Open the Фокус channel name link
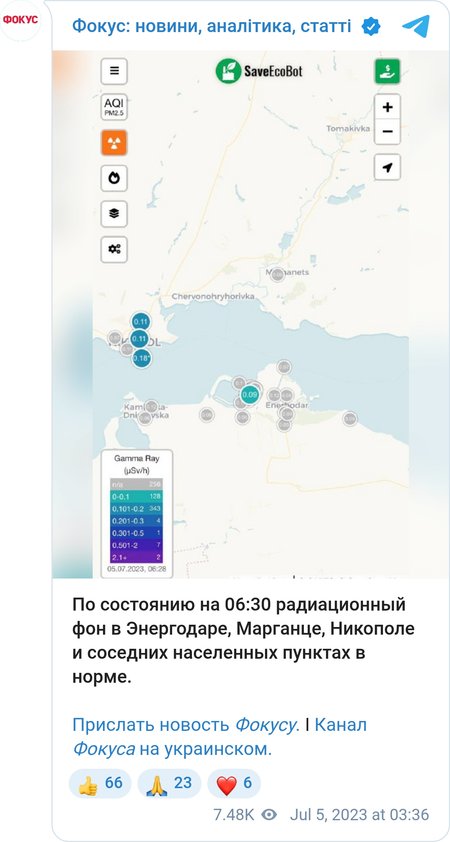 pos(212,25)
